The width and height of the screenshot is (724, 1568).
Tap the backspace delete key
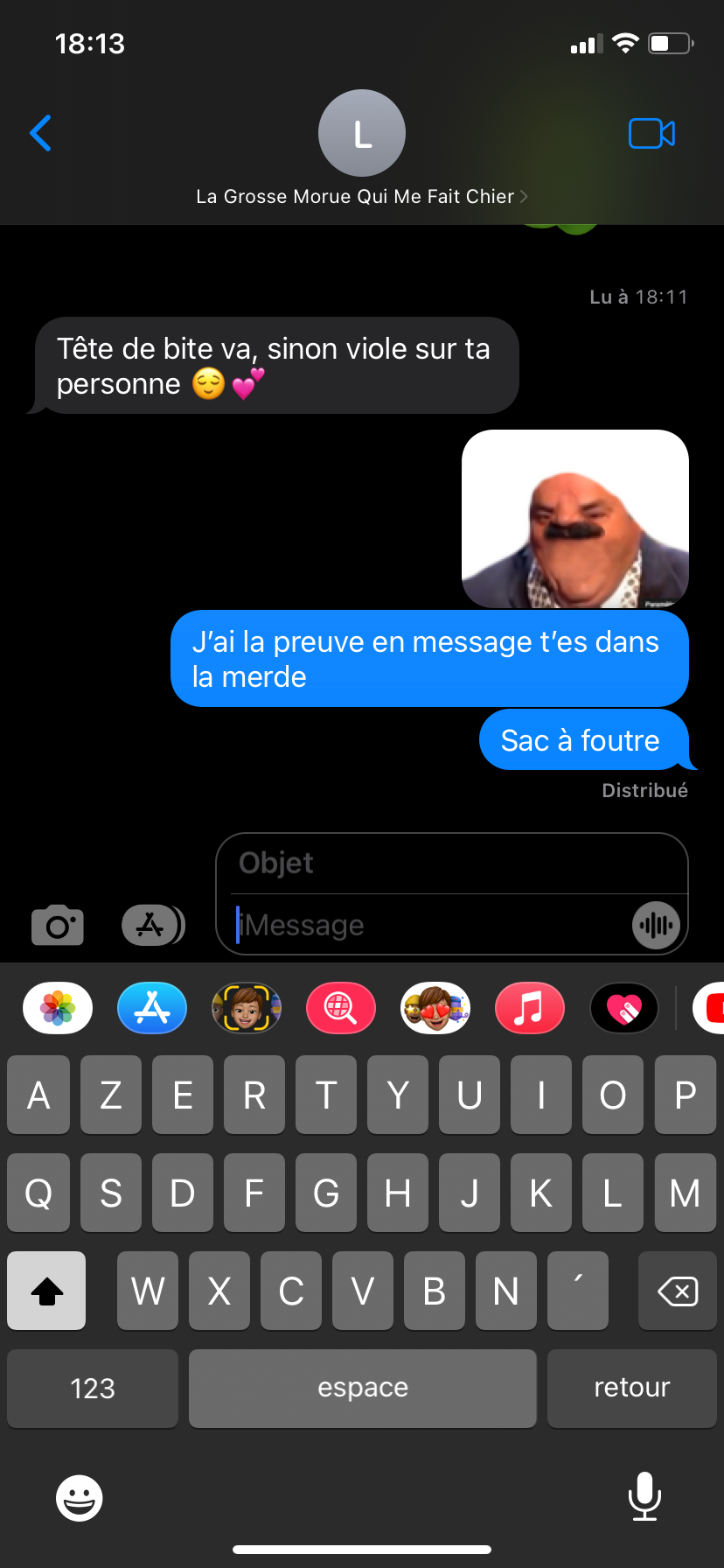click(678, 1291)
